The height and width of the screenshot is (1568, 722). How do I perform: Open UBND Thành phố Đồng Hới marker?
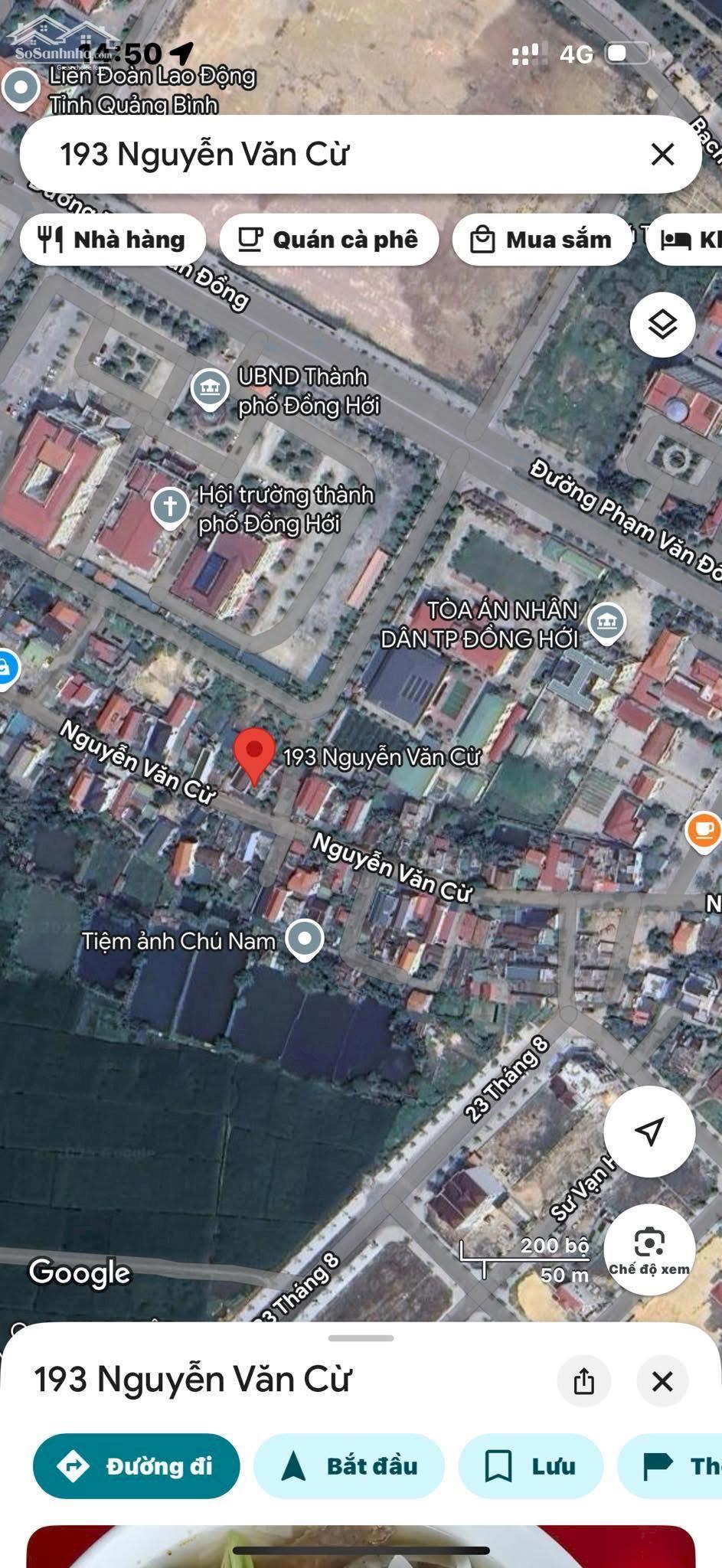[209, 387]
